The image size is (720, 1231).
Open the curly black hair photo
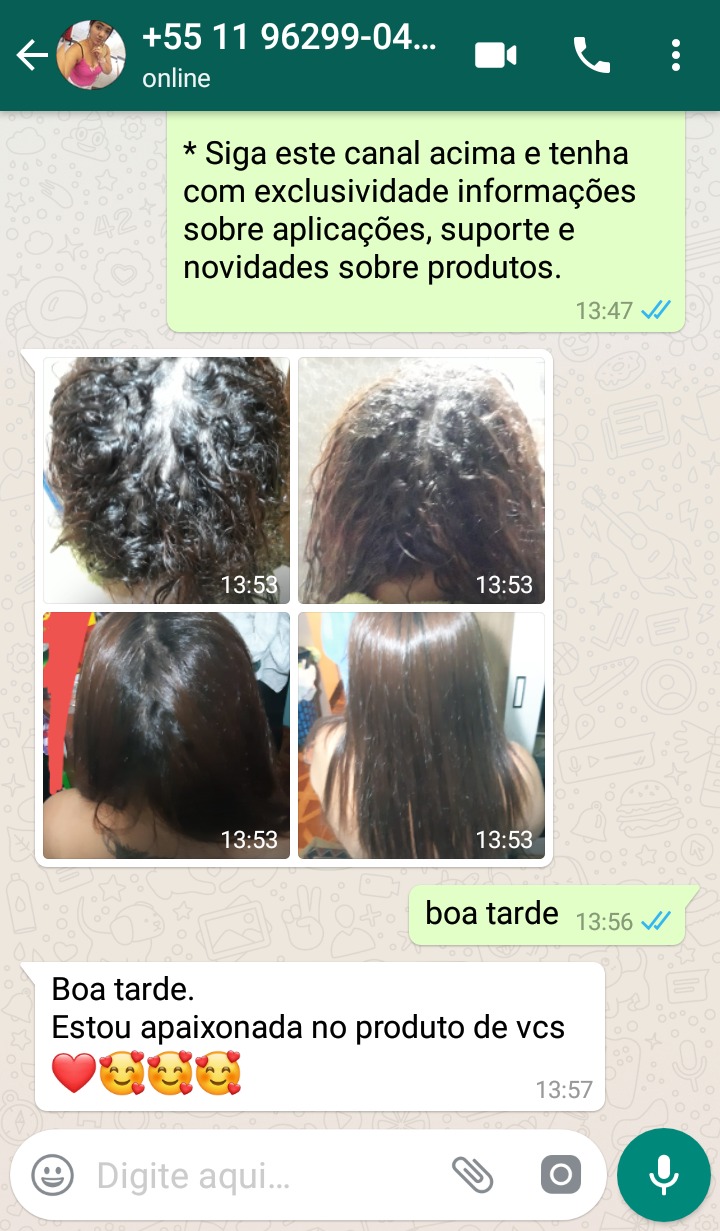click(166, 480)
